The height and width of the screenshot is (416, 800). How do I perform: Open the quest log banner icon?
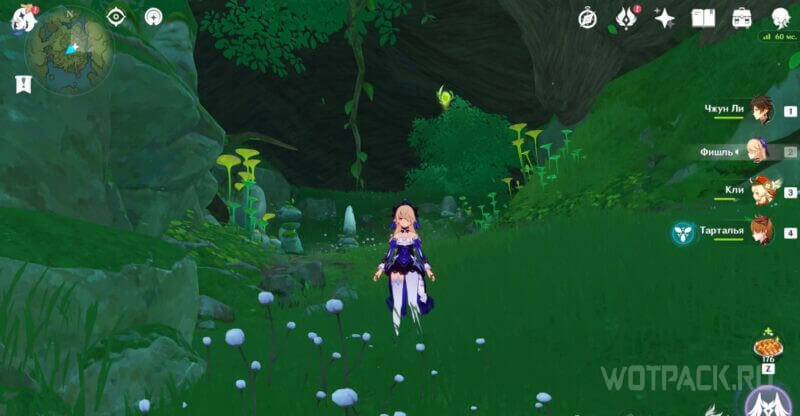coord(23,85)
